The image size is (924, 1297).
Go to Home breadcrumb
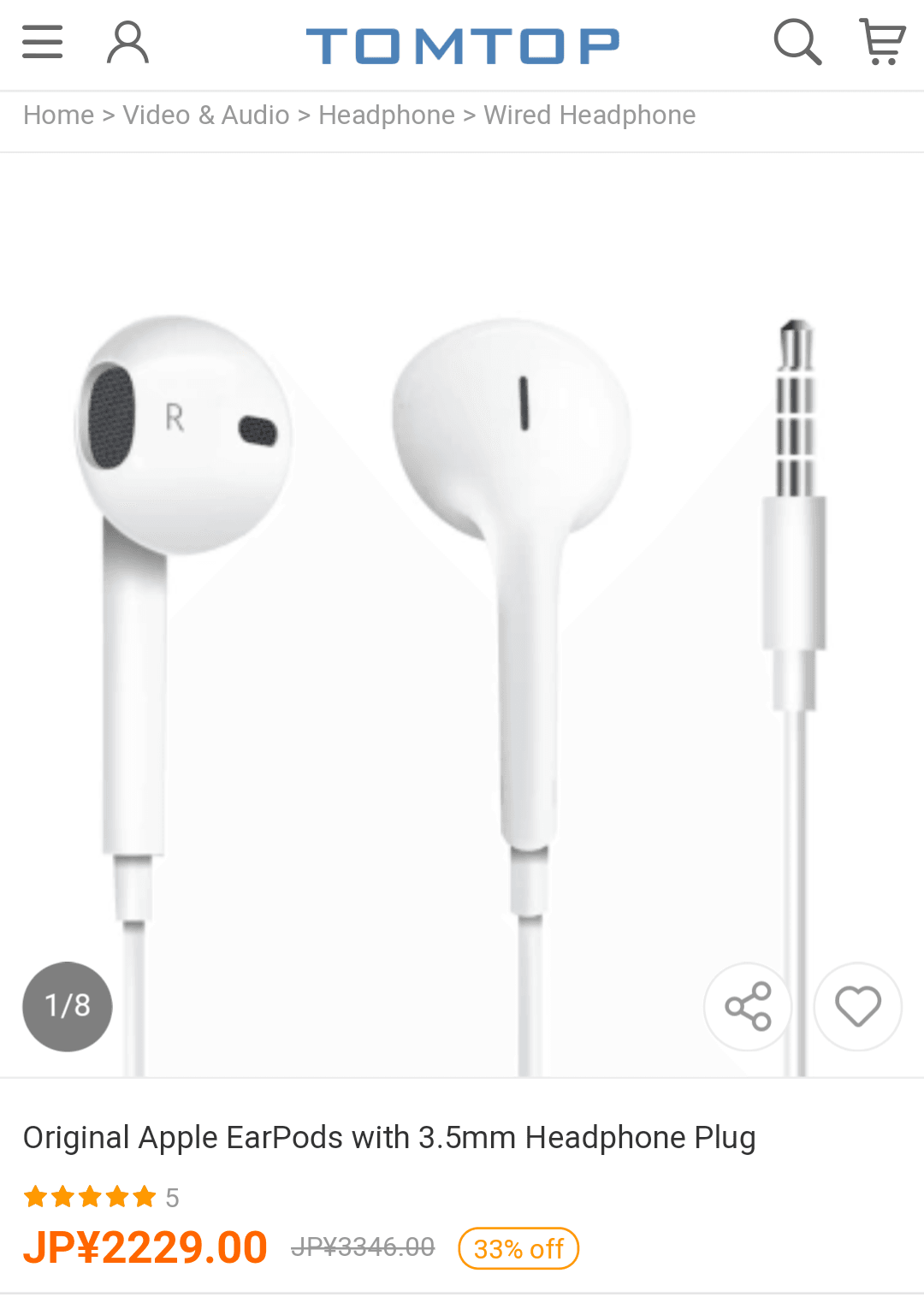pos(58,115)
